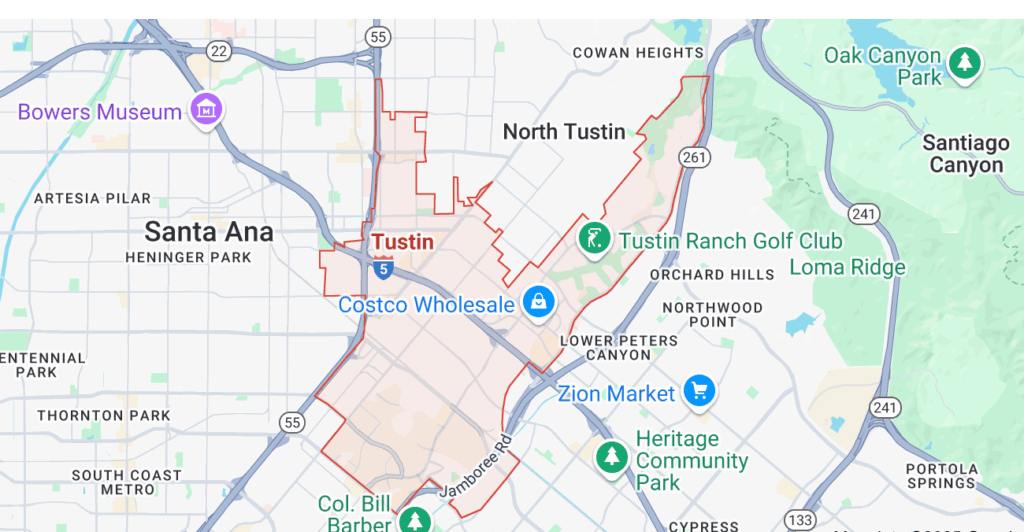The width and height of the screenshot is (1024, 532).
Task: Tap the Col. Bill Barber park pin
Action: pyautogui.click(x=415, y=519)
